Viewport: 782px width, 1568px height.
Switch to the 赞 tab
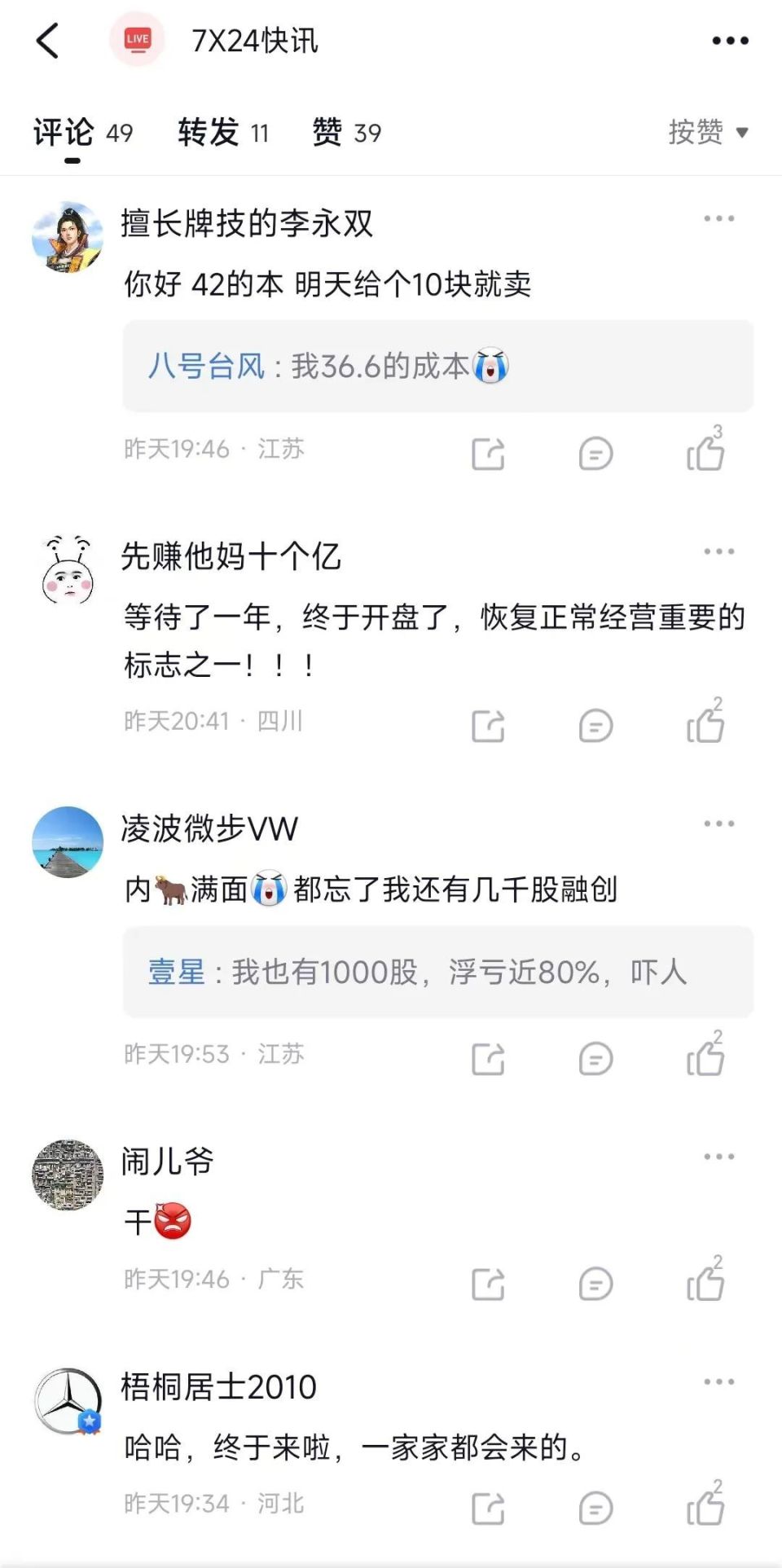tap(346, 132)
